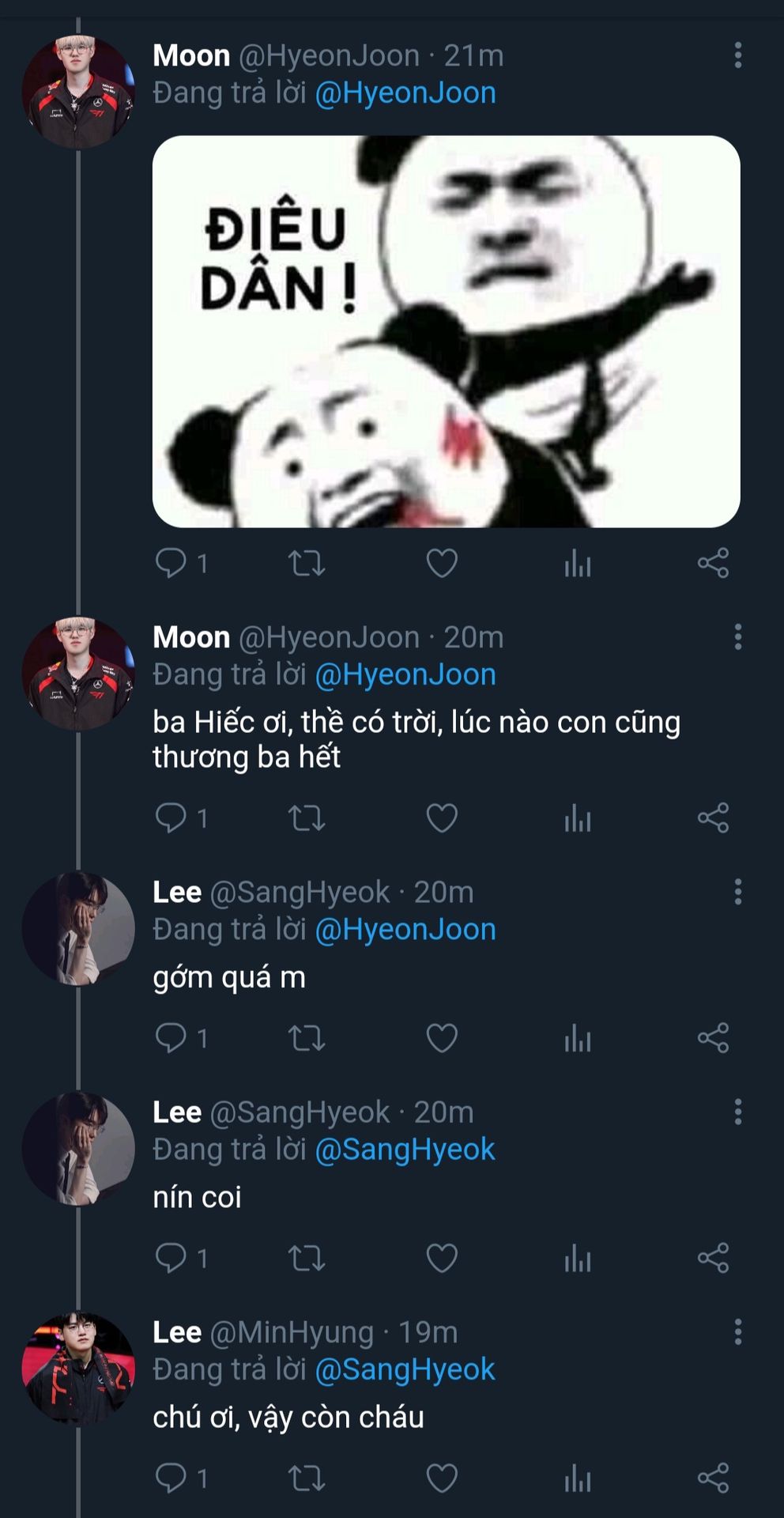This screenshot has height=1518, width=784.
Task: Reply to Moon's "ba Hiếc ơi" tweet
Action: 171,818
